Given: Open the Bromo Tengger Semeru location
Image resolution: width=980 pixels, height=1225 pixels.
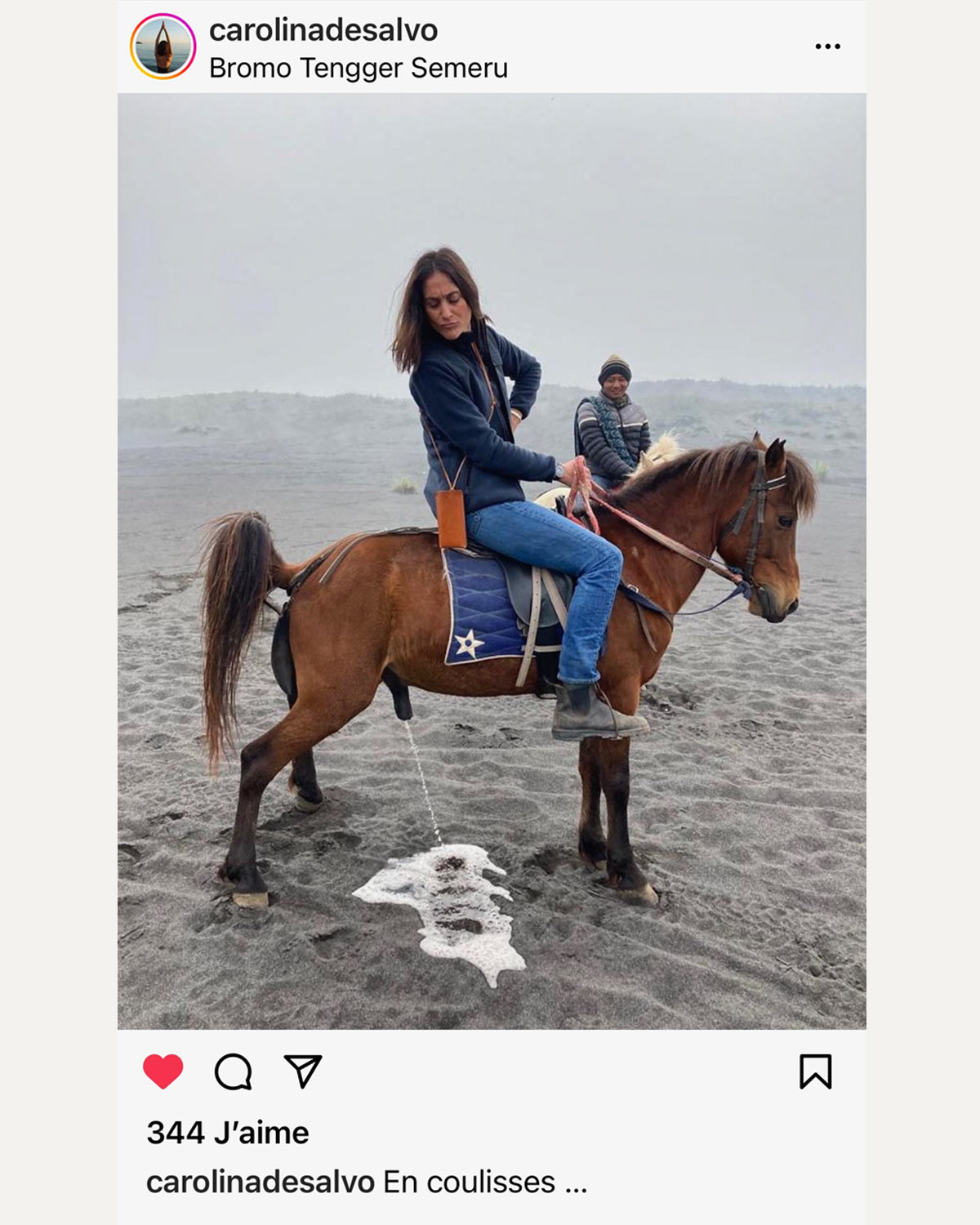Looking at the screenshot, I should pyautogui.click(x=358, y=68).
